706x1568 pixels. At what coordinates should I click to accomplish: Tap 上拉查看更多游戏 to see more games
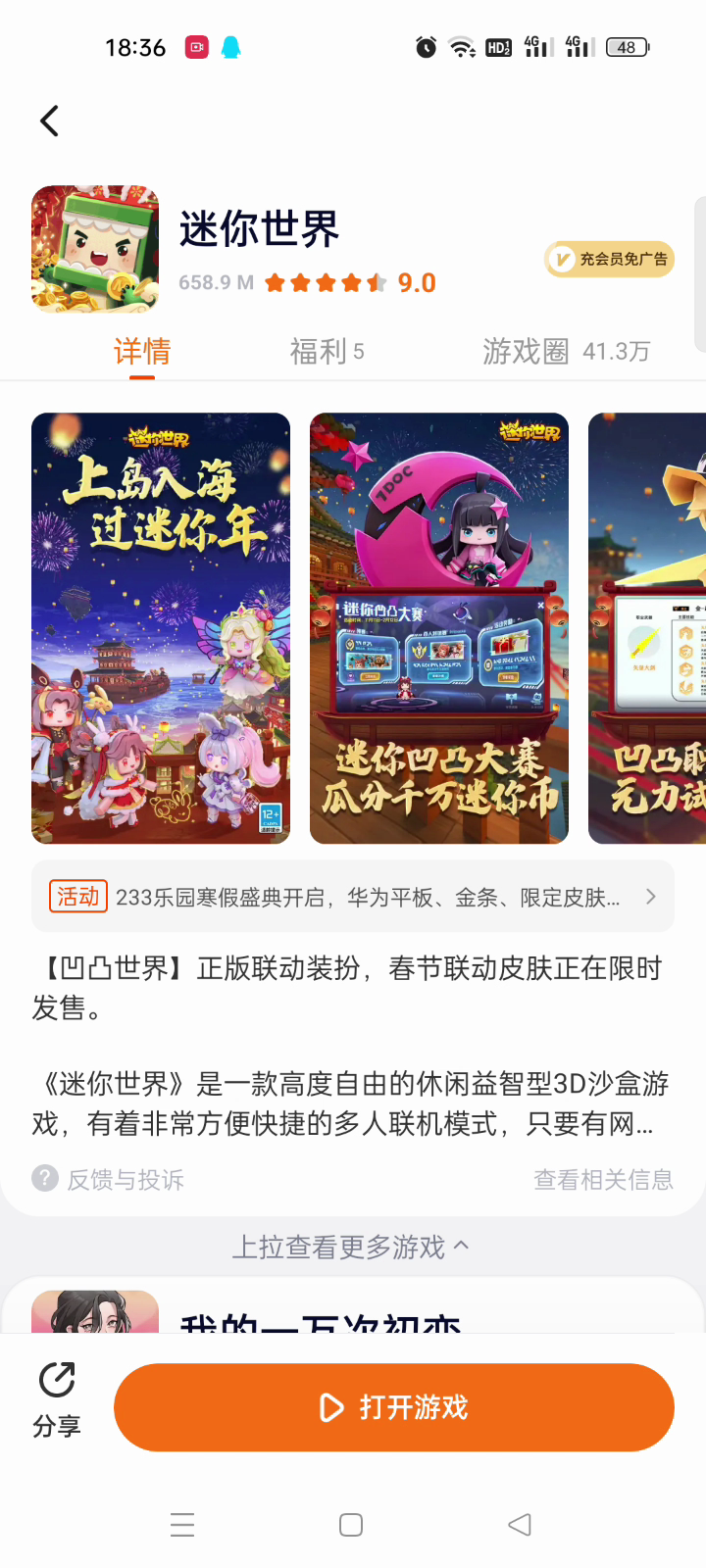point(351,1247)
